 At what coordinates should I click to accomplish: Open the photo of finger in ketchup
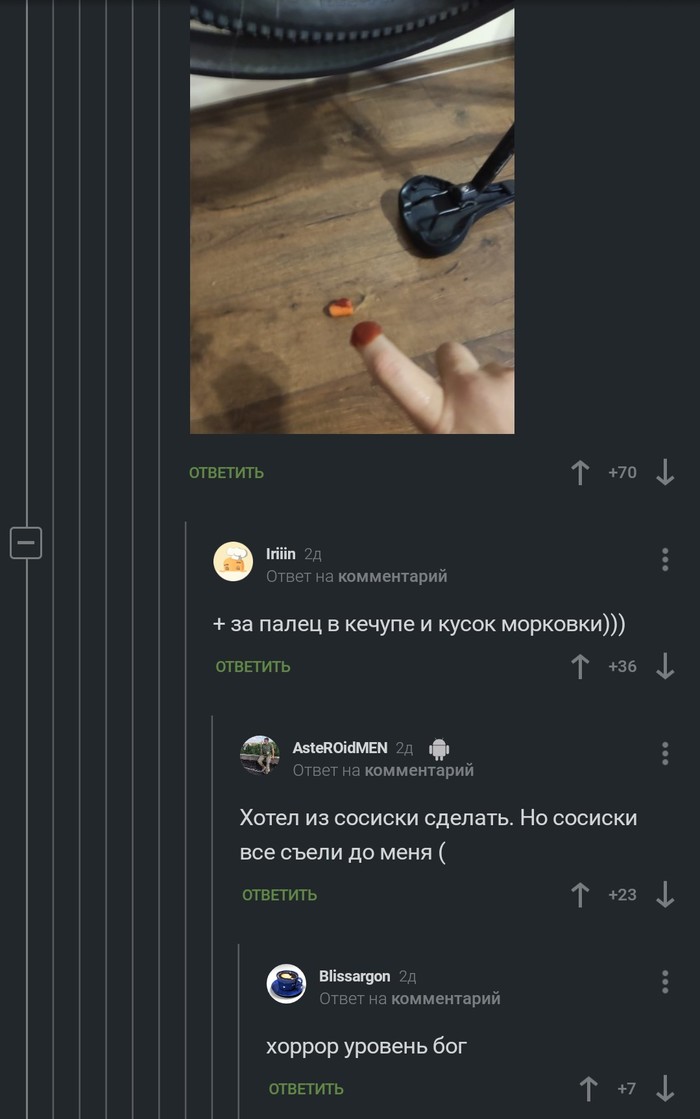tap(352, 220)
